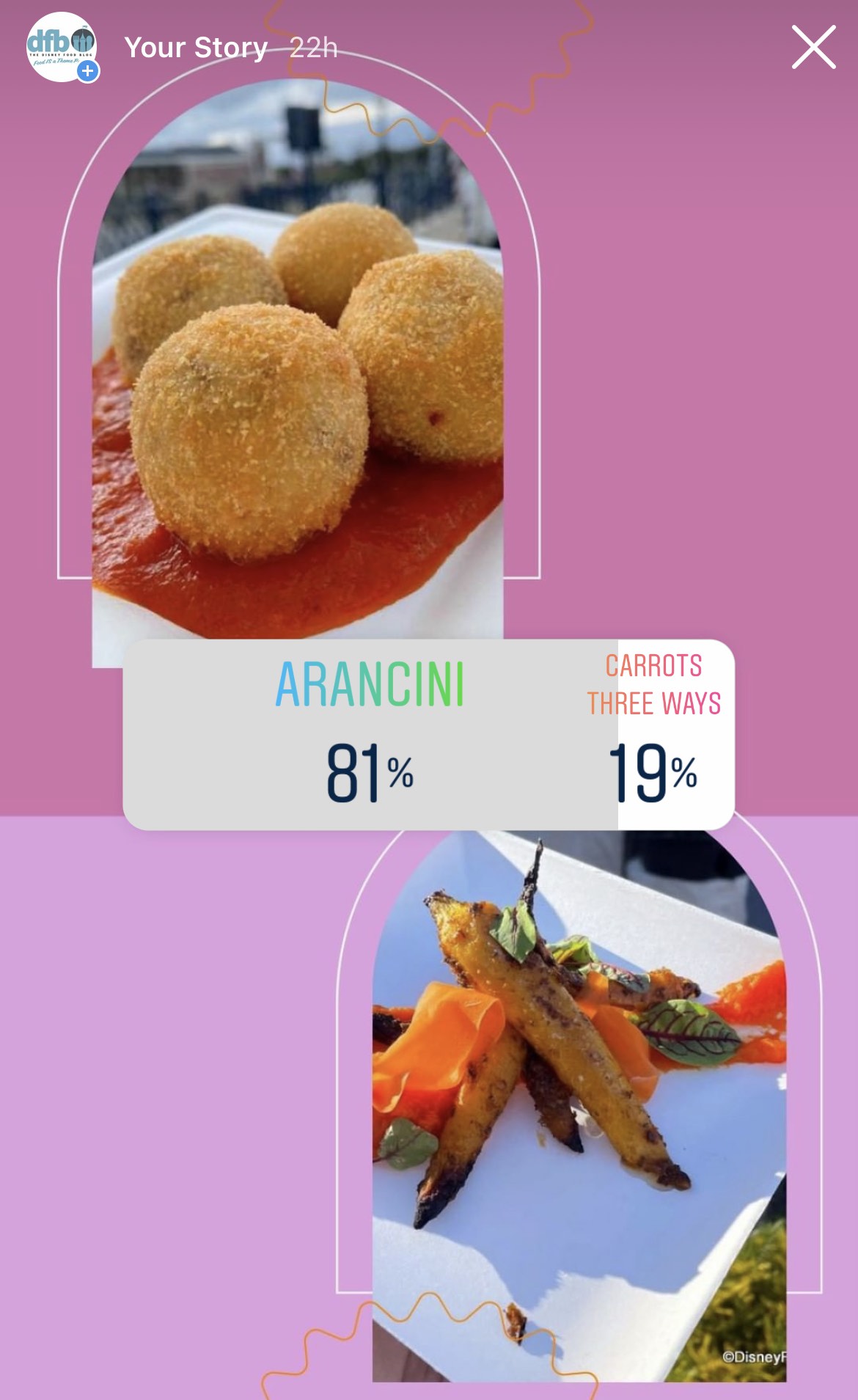
Task: Close the story viewer
Action: click(813, 47)
